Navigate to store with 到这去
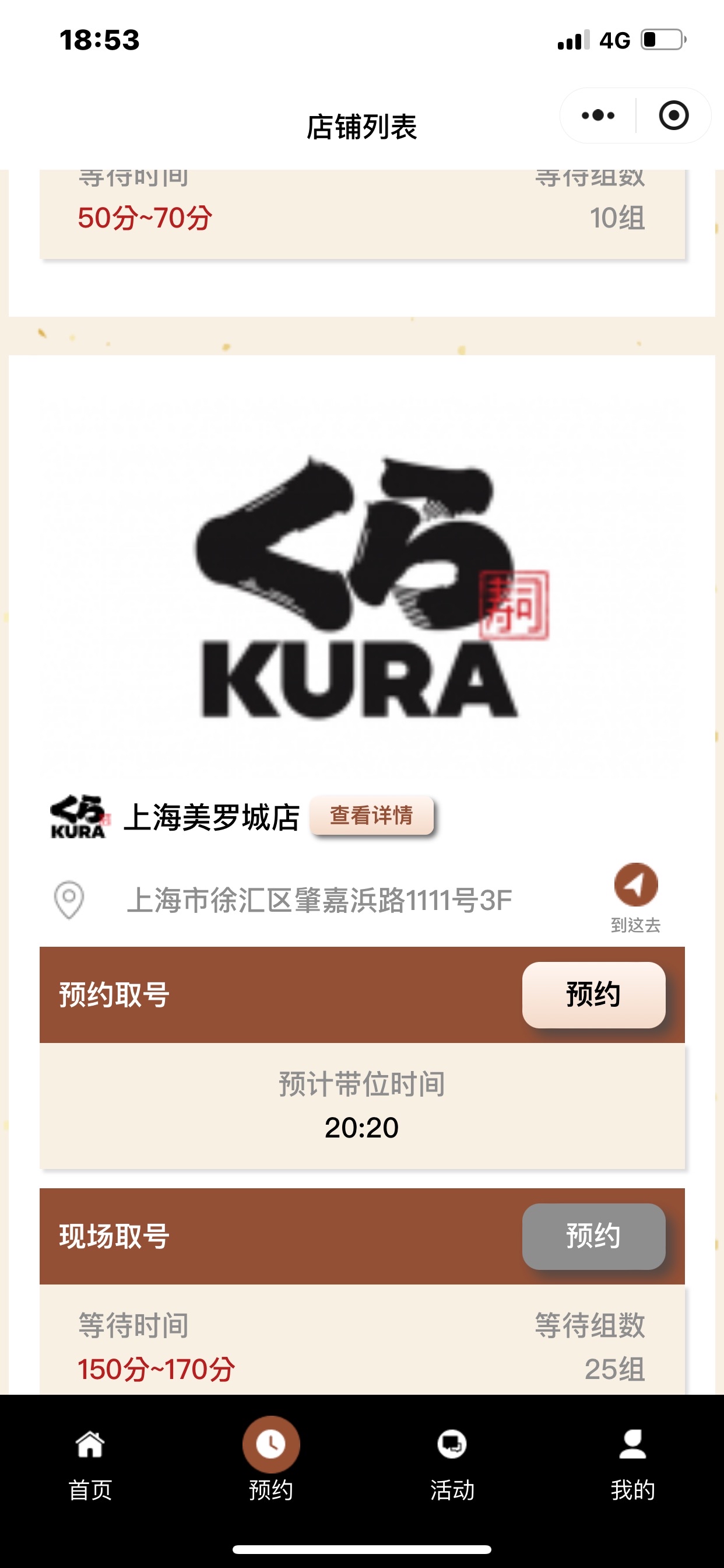 [x=636, y=896]
